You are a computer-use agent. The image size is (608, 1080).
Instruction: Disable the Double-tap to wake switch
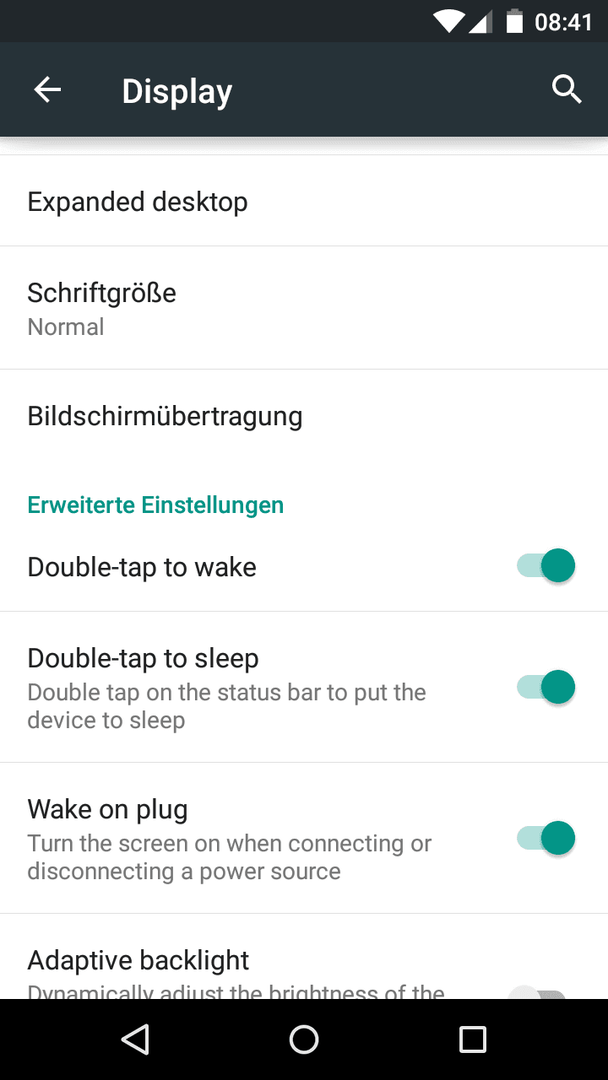(x=545, y=566)
